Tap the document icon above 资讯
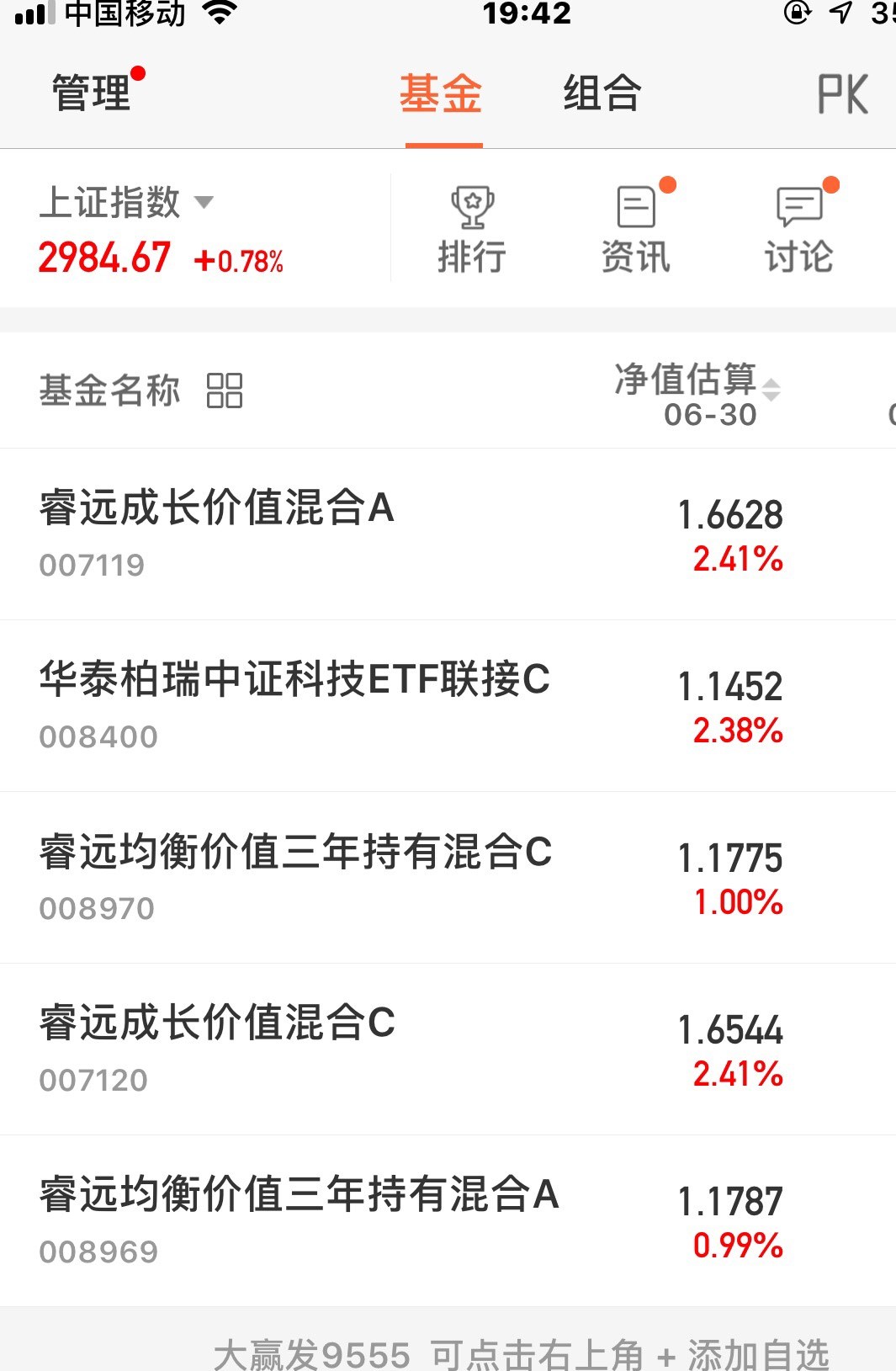 637,205
